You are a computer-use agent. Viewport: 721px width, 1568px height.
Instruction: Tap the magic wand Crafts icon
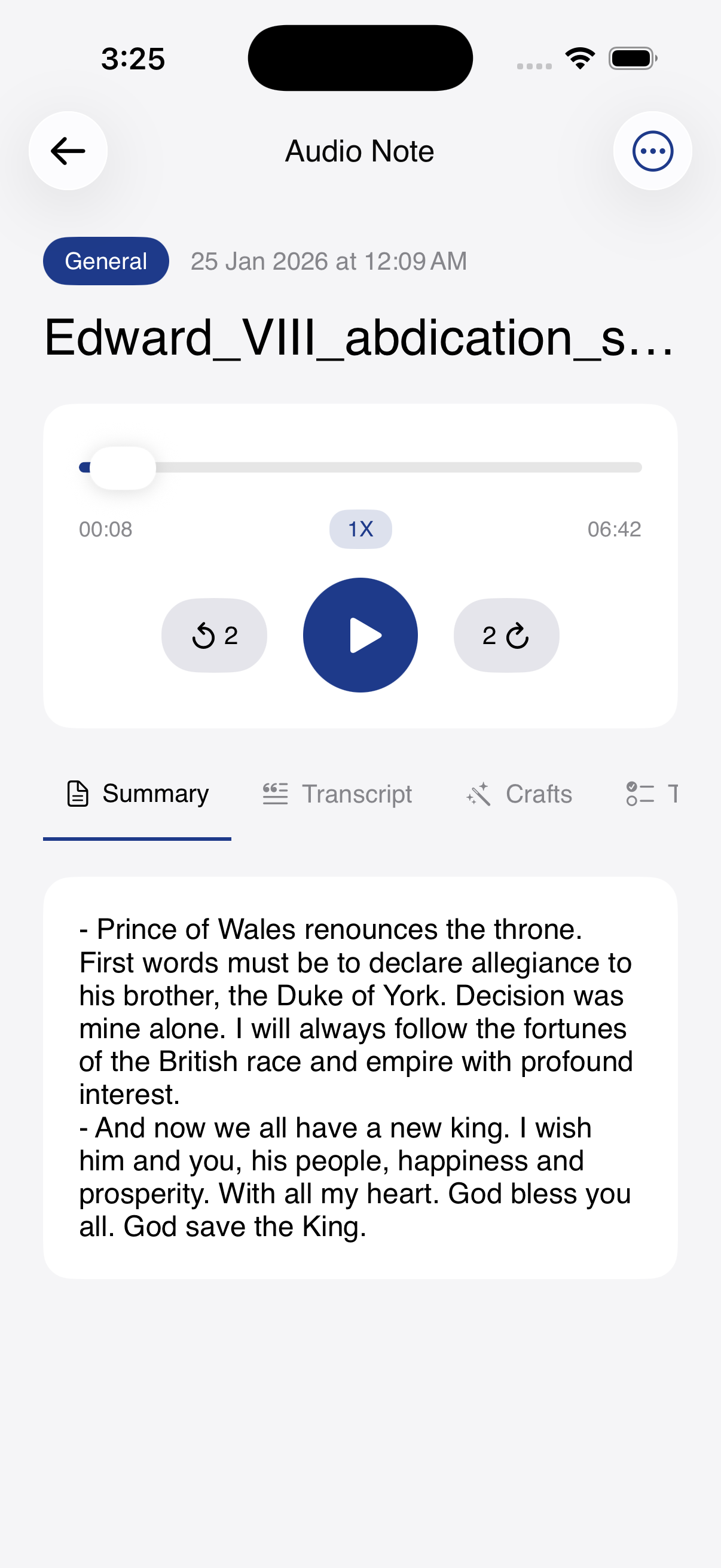click(478, 794)
